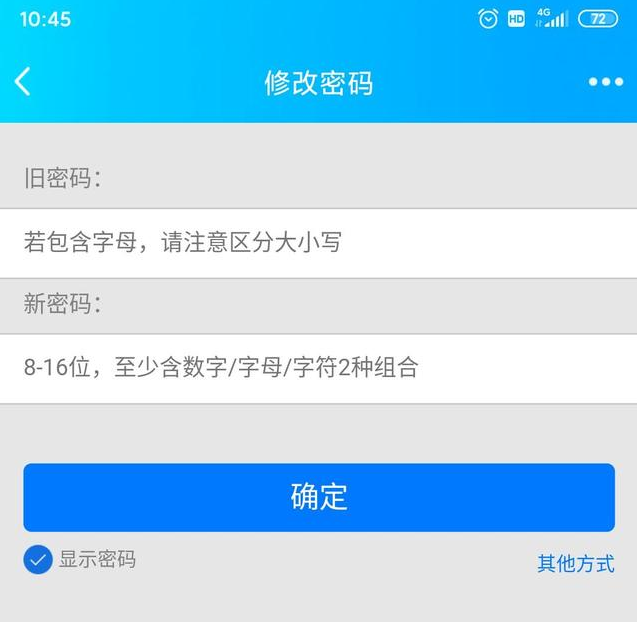Focus the 旧密码 input field
Viewport: 637px width, 622px height.
(318, 242)
